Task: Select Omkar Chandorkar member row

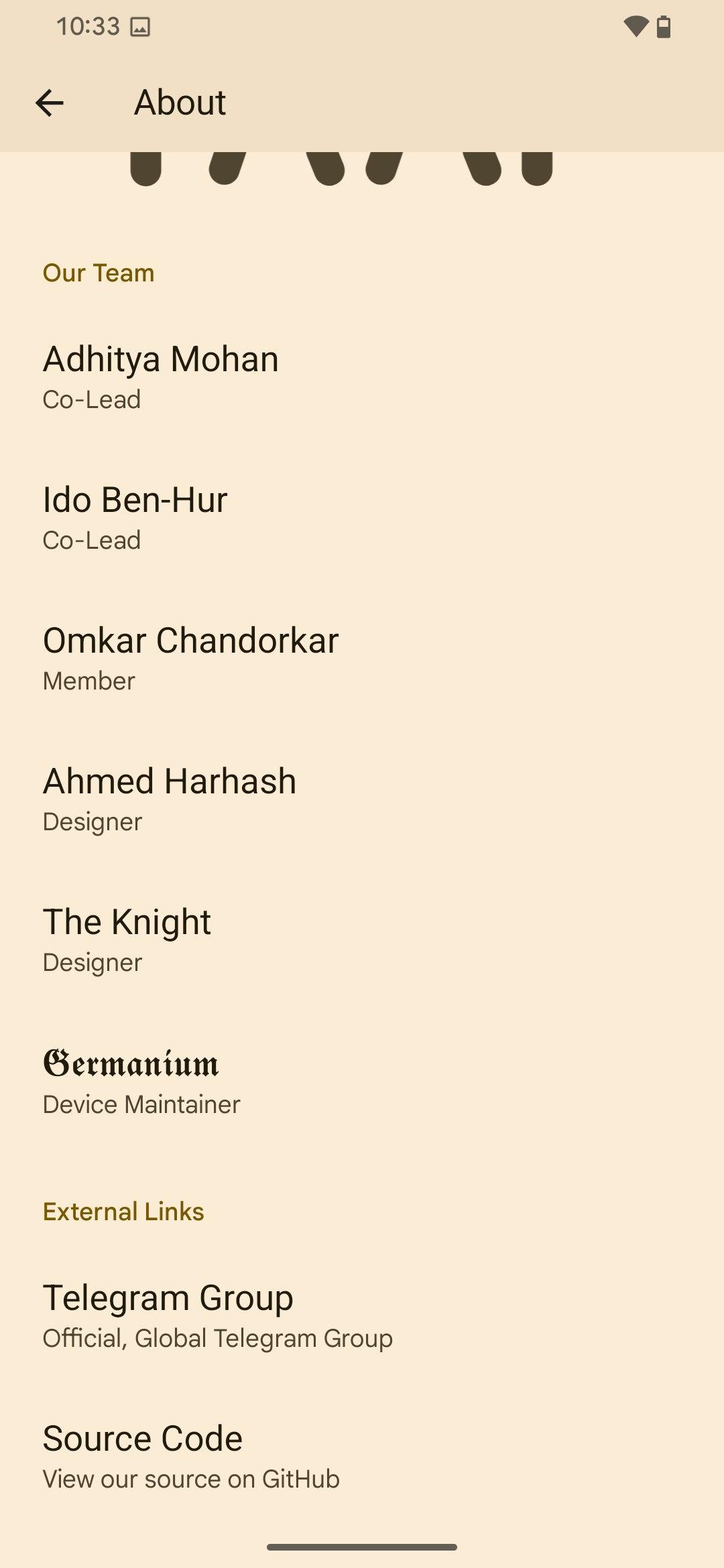Action: [362, 658]
